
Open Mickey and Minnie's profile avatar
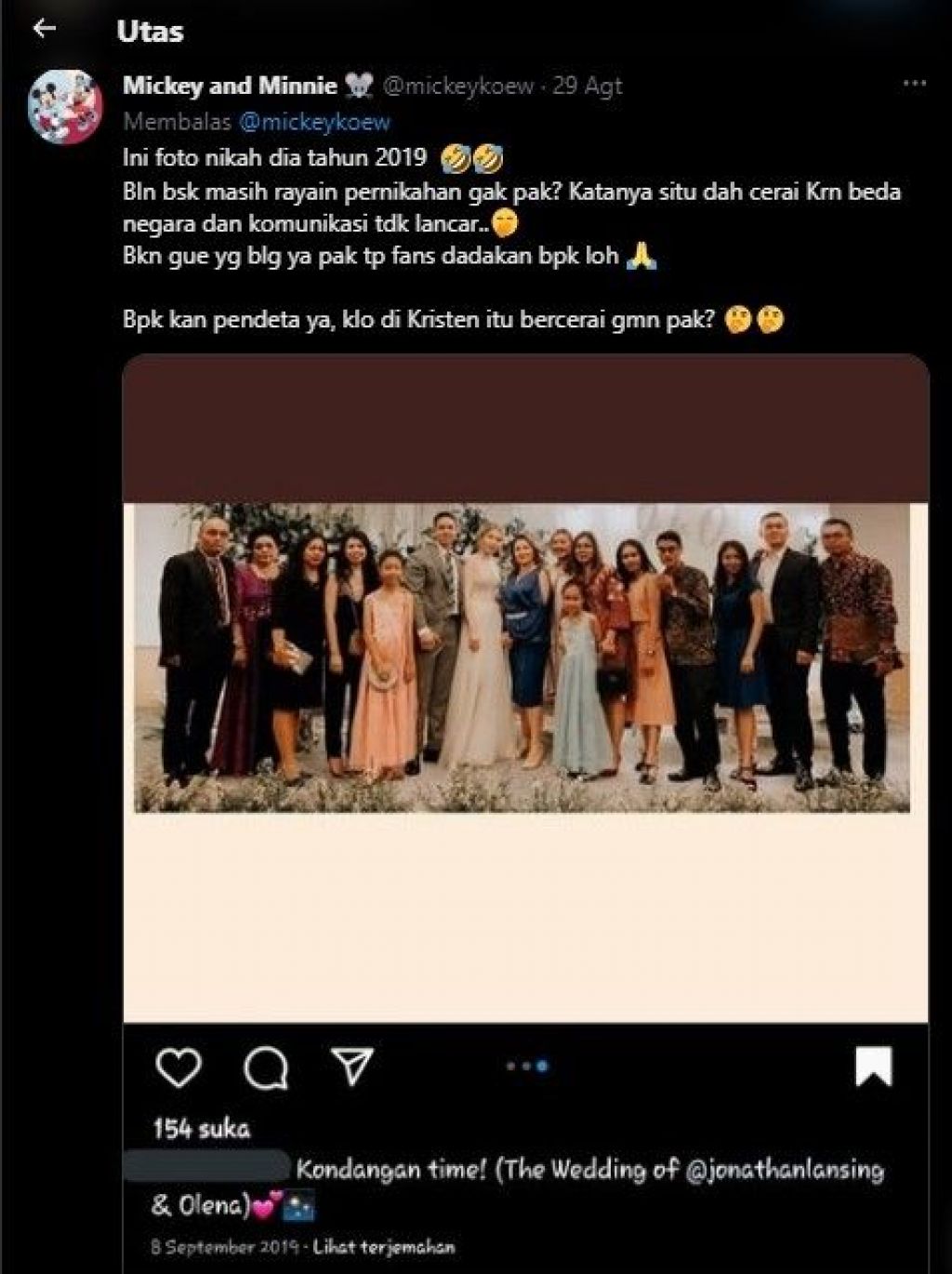64,107
